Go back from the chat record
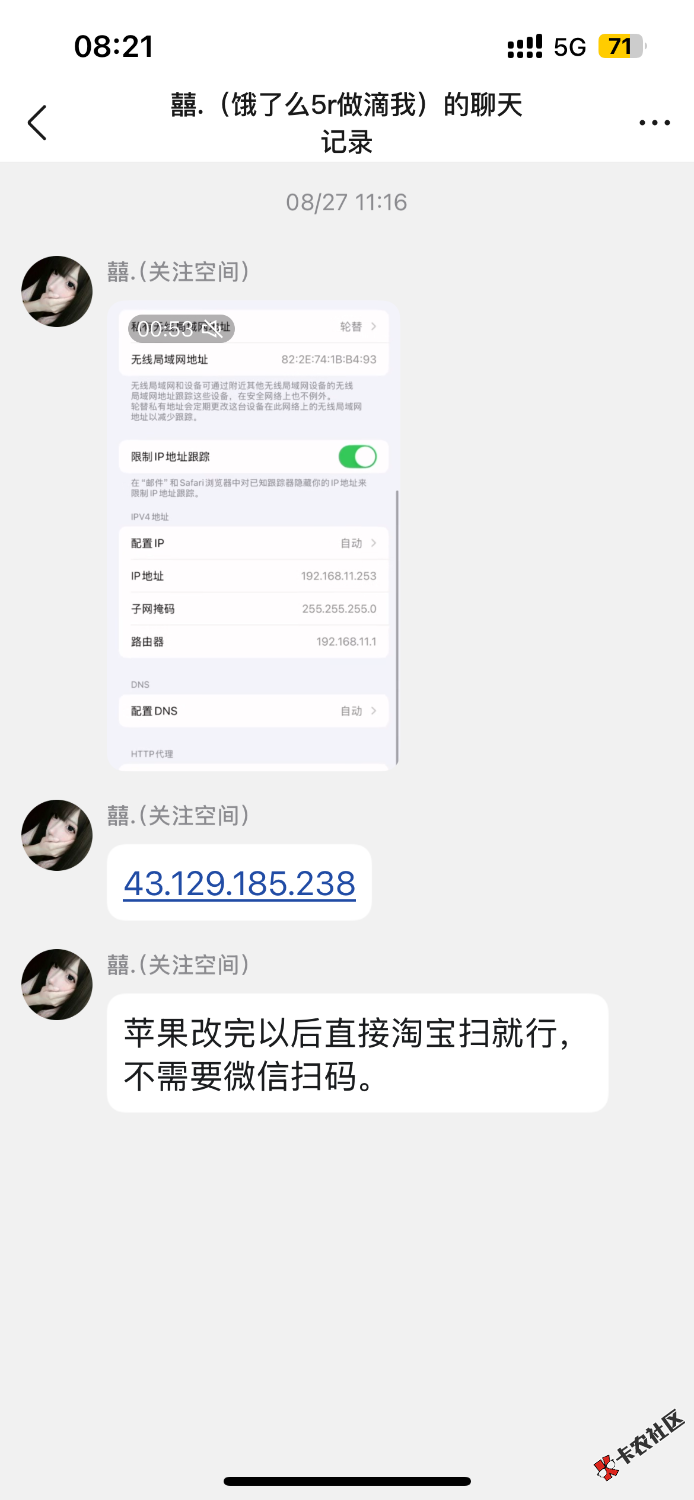Image resolution: width=694 pixels, height=1500 pixels. [x=37, y=122]
